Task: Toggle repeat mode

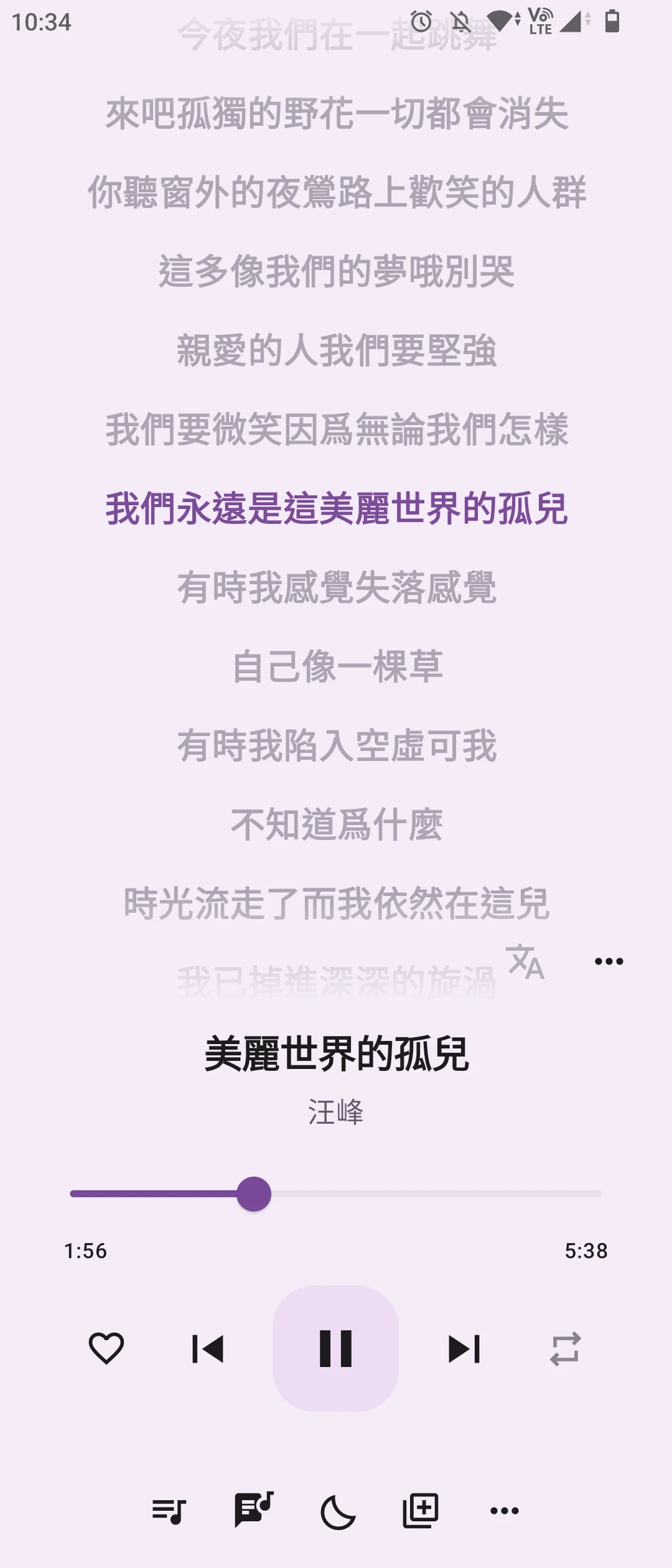Action: 565,1348
